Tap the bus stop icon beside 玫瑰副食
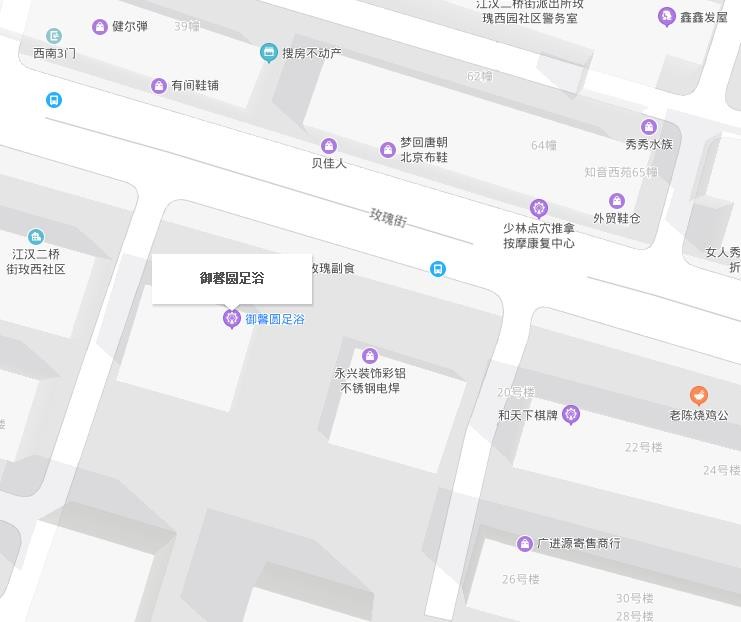741x622 pixels. click(x=437, y=269)
